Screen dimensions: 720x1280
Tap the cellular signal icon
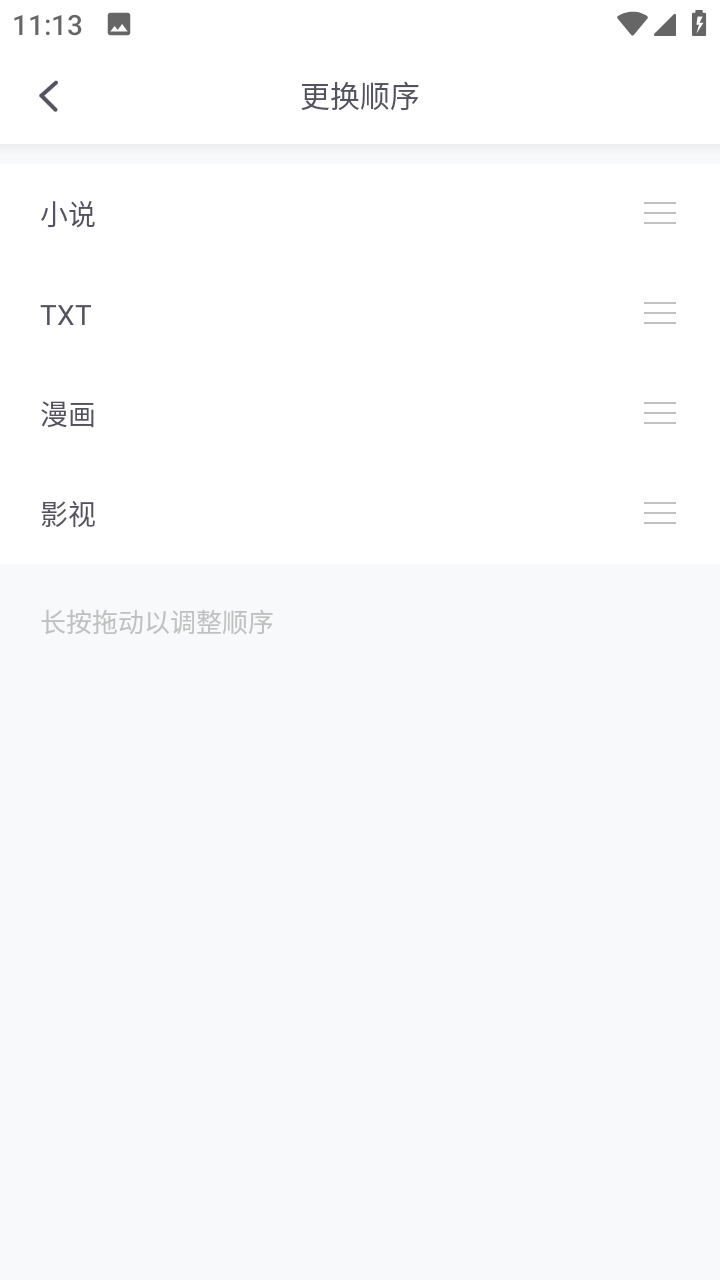click(x=664, y=24)
